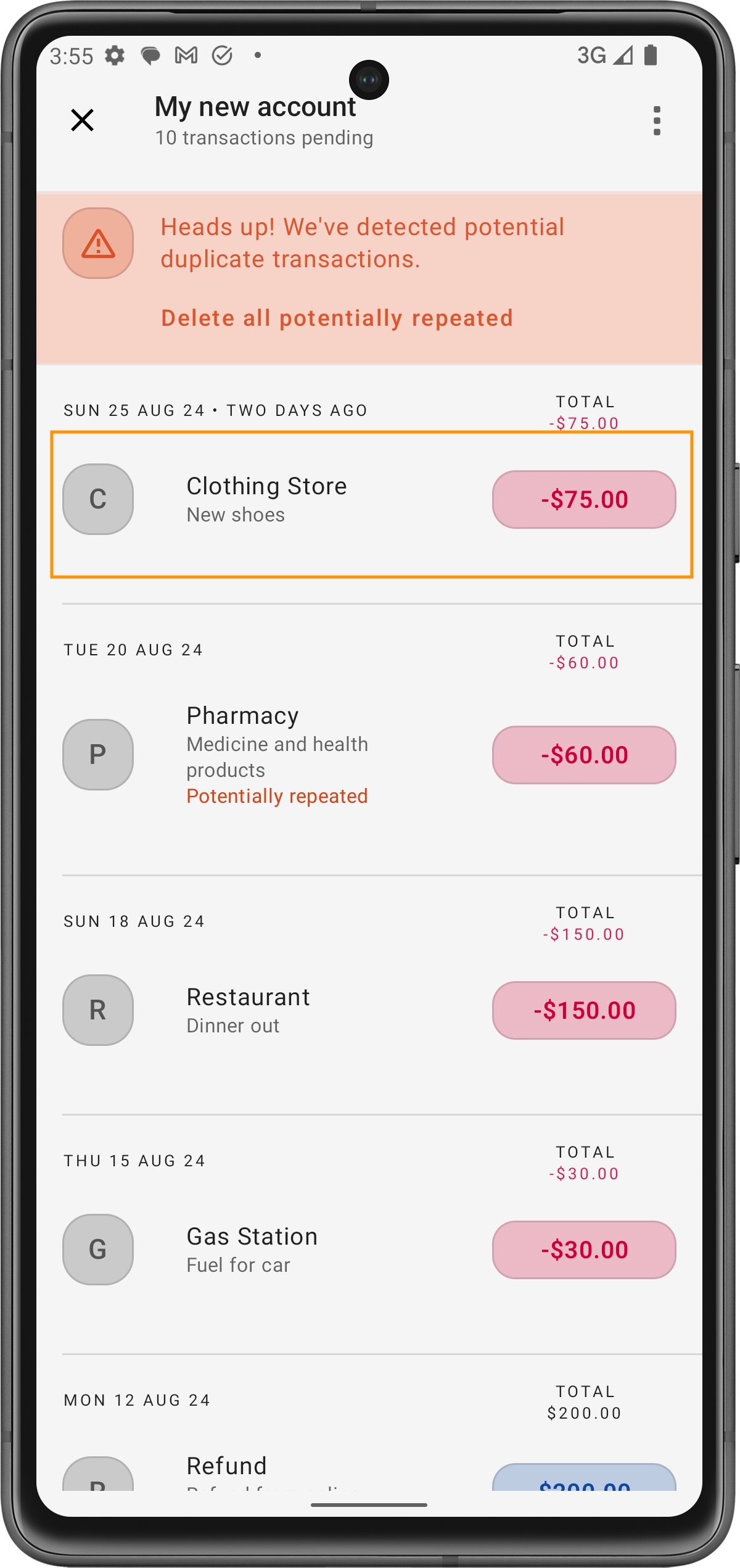
Task: Open the Restaurant transaction
Action: 369,1011
